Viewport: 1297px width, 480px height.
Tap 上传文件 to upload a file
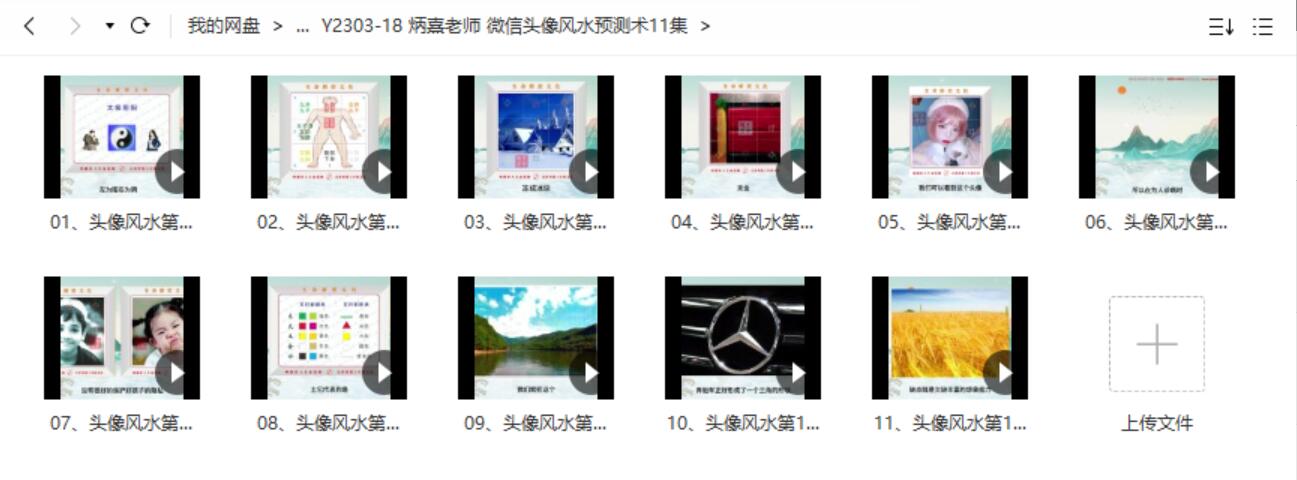1156,344
